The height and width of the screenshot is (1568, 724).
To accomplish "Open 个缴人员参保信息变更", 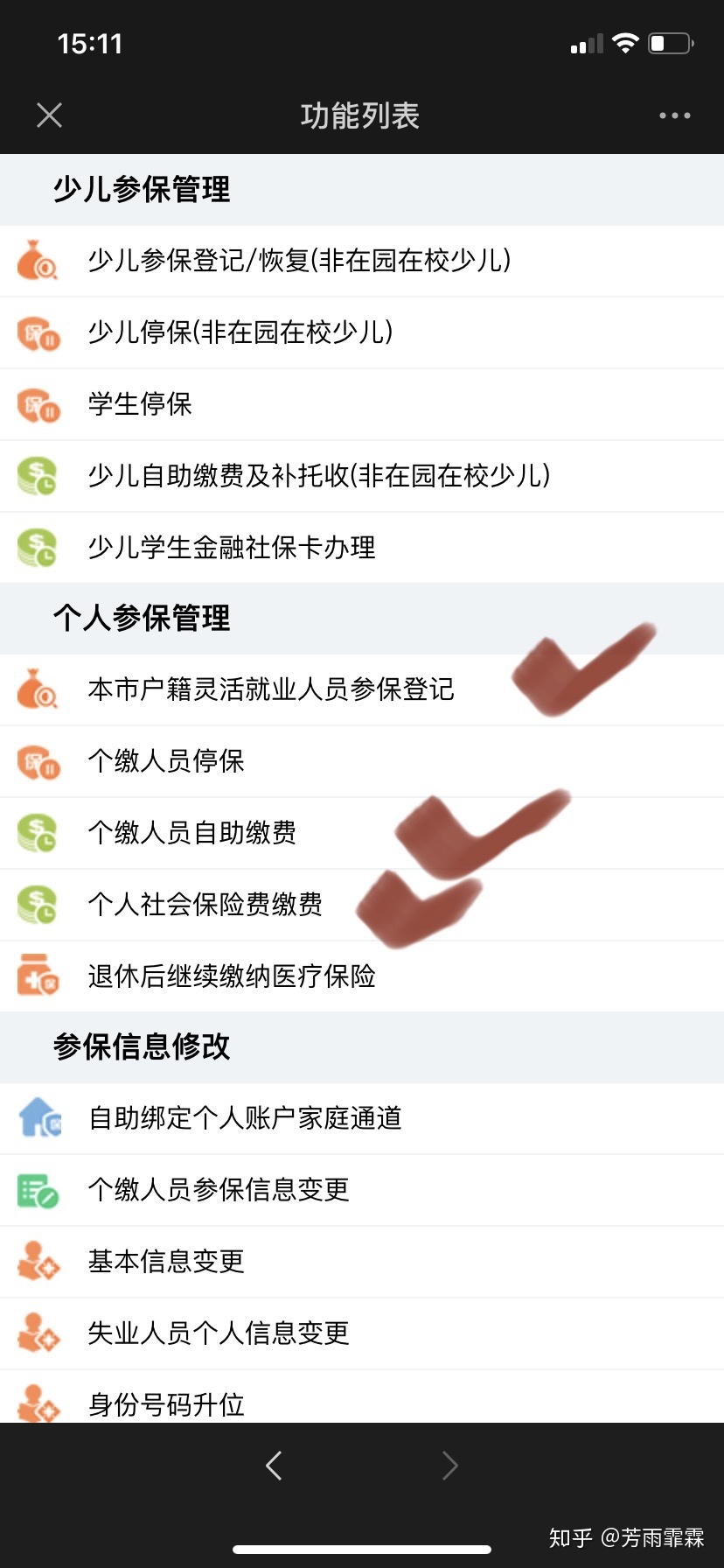I will [362, 1190].
